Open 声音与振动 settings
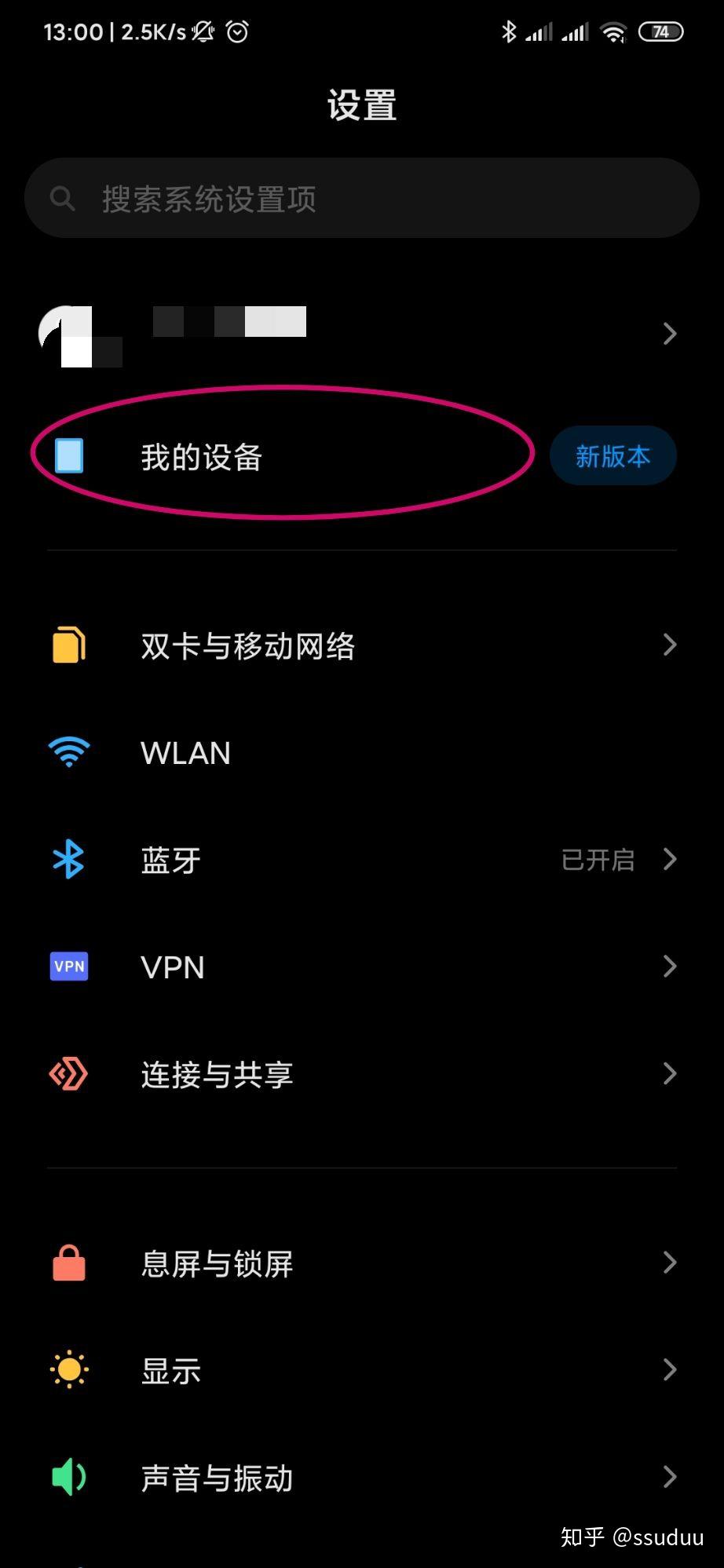The height and width of the screenshot is (1568, 724). pos(362,1478)
